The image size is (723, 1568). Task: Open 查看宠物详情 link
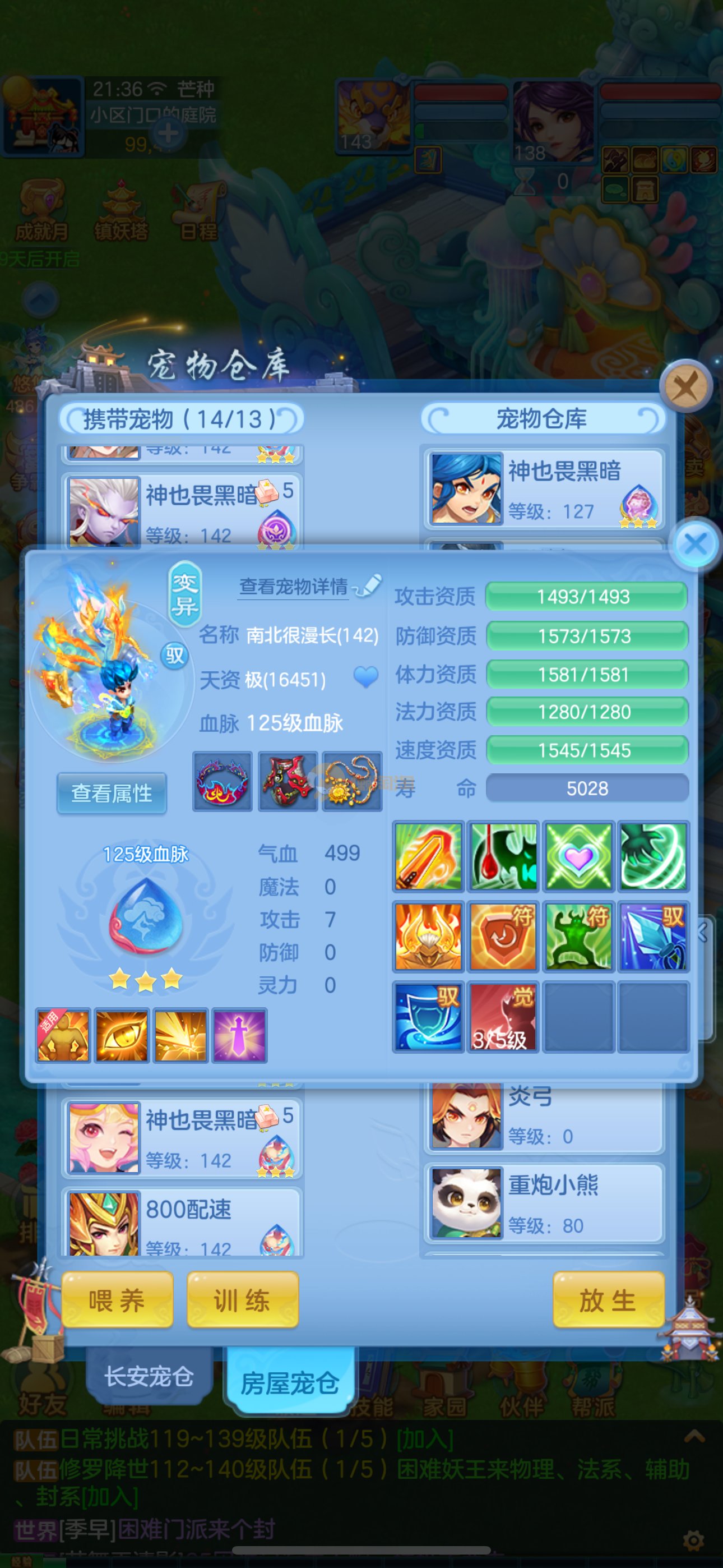click(x=294, y=586)
